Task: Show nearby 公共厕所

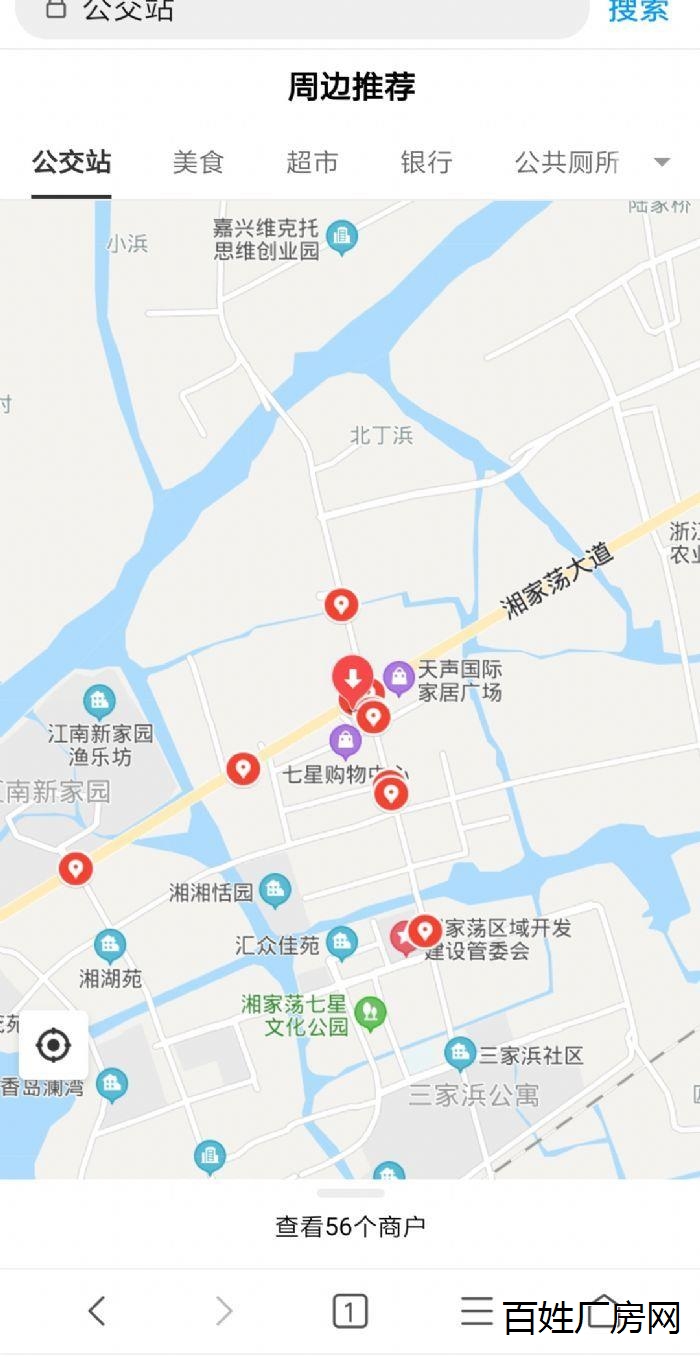Action: pyautogui.click(x=567, y=163)
